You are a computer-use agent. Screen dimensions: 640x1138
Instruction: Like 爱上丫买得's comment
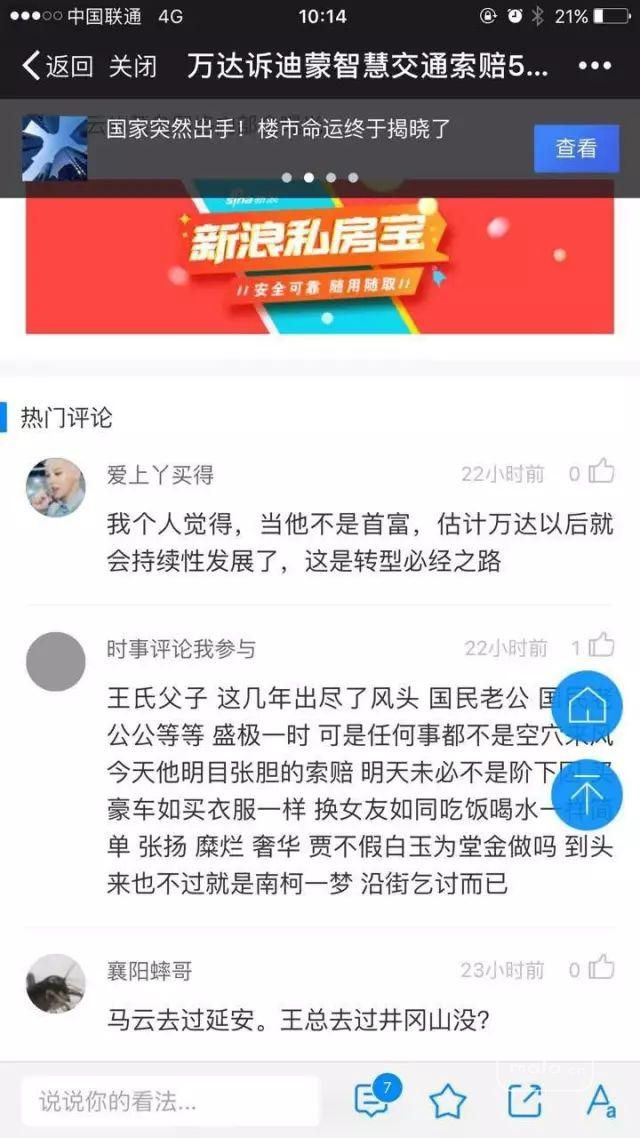(x=601, y=472)
